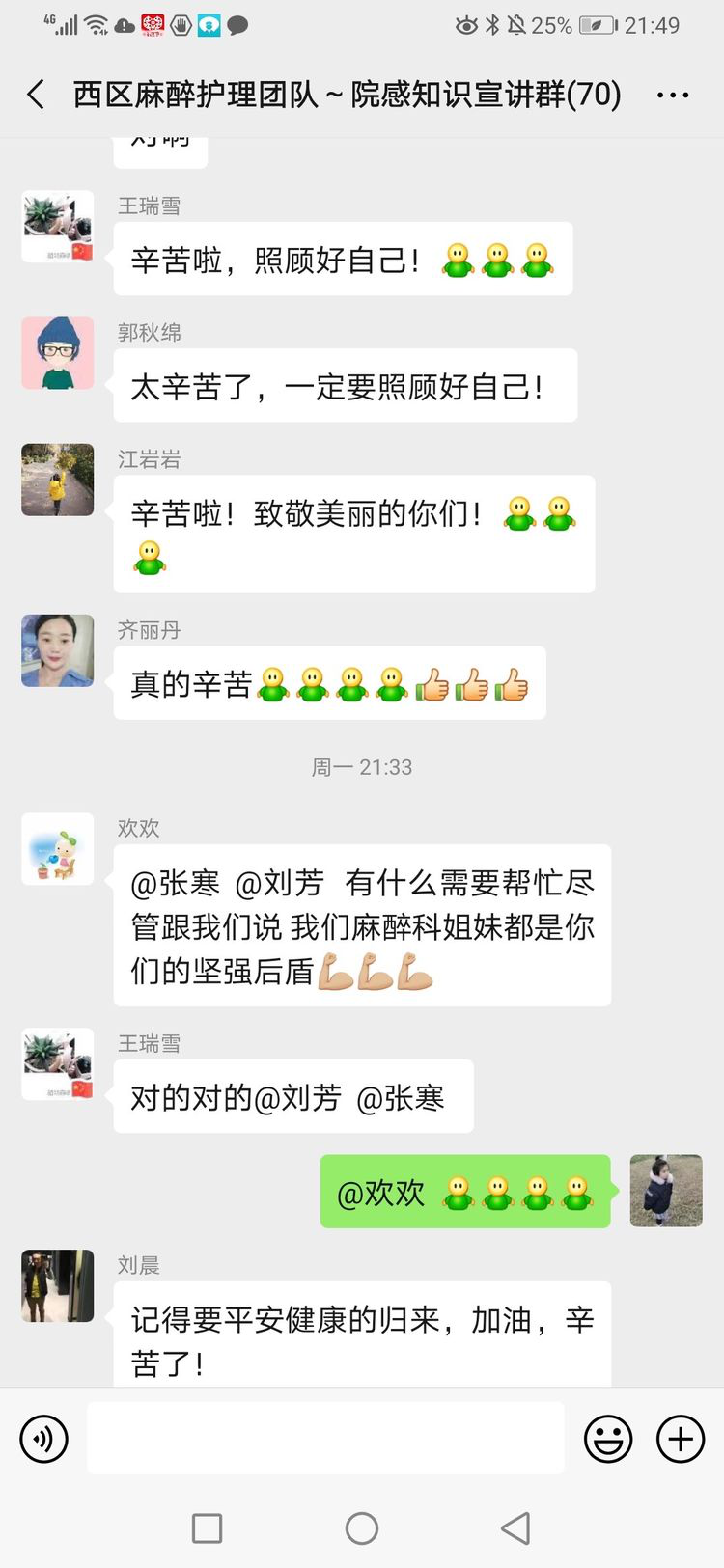Open the recent apps square button
The height and width of the screenshot is (1568, 724).
coord(208,1527)
